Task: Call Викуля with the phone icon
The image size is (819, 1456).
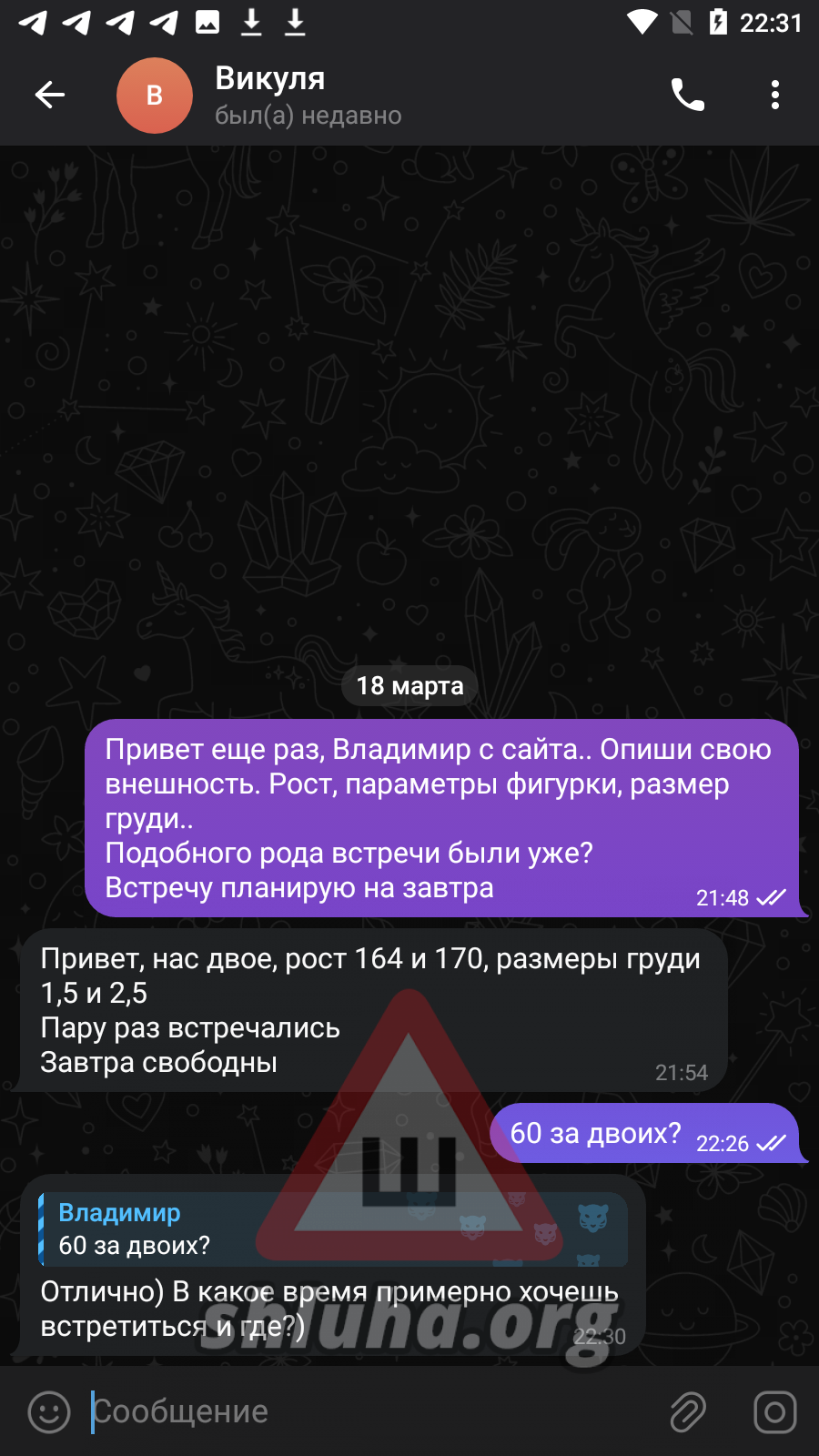Action: point(687,95)
